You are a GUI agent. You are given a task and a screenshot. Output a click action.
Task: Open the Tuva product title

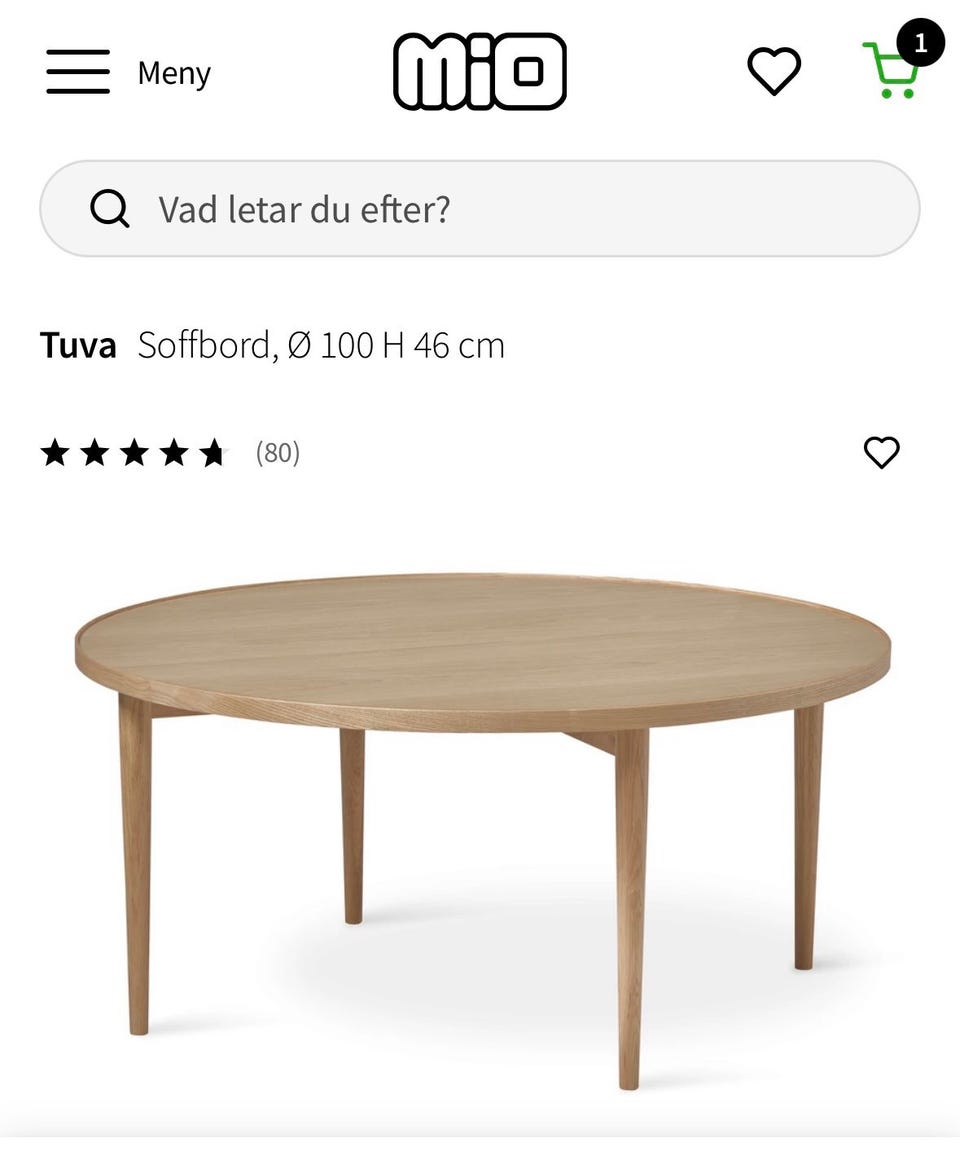tap(79, 345)
